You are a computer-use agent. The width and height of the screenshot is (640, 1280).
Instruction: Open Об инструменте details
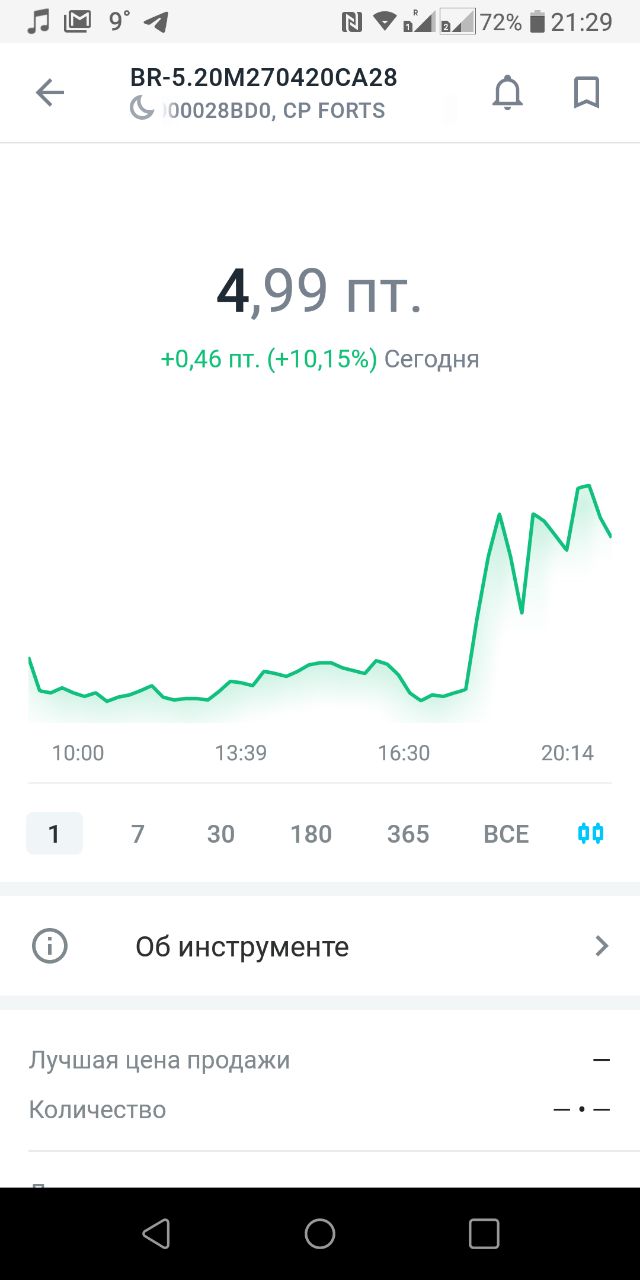[x=320, y=946]
